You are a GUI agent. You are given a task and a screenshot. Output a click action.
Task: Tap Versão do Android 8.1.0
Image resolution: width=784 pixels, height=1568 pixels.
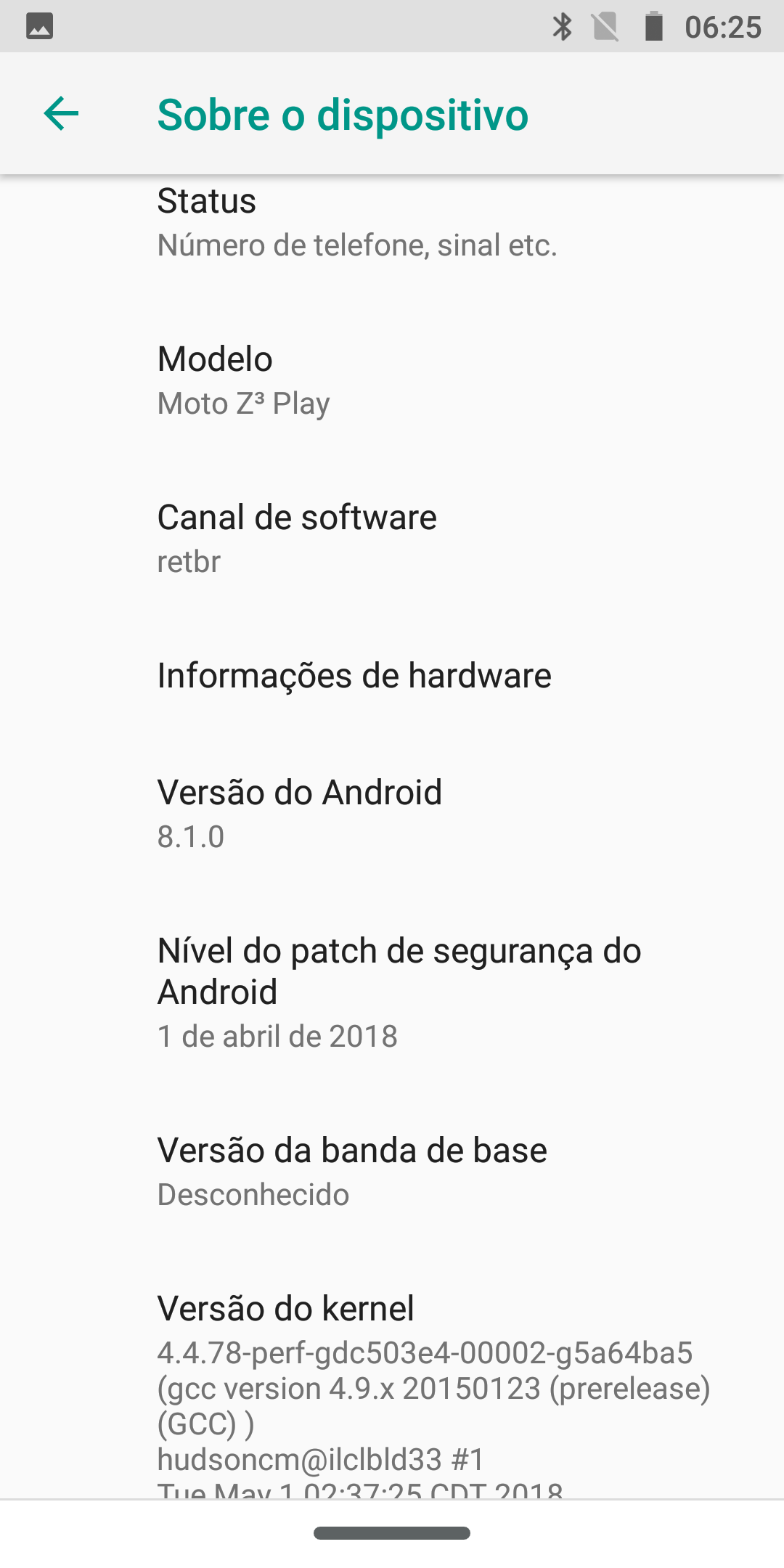392,814
